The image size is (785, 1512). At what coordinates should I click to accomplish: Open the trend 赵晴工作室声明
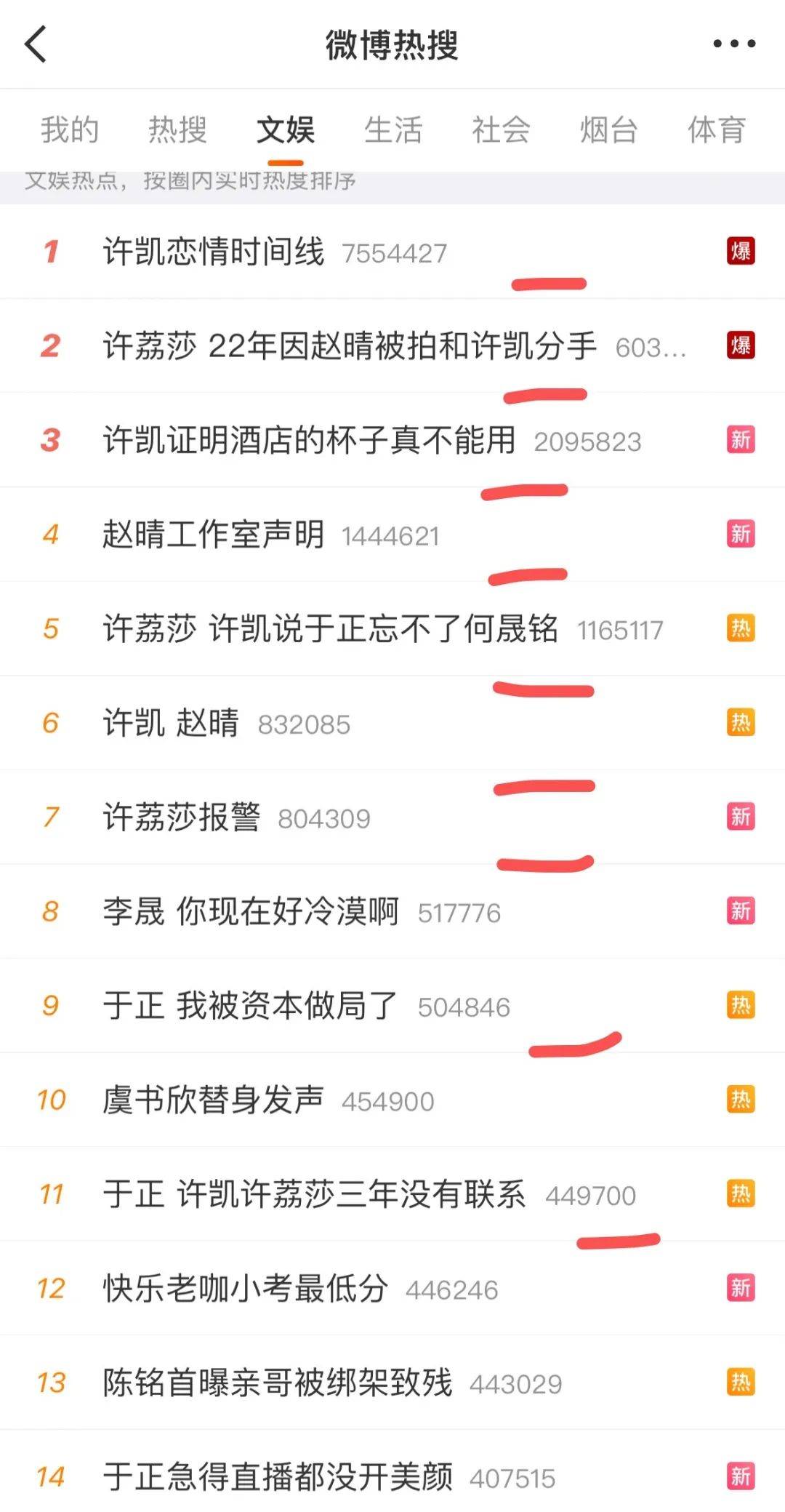[x=214, y=535]
